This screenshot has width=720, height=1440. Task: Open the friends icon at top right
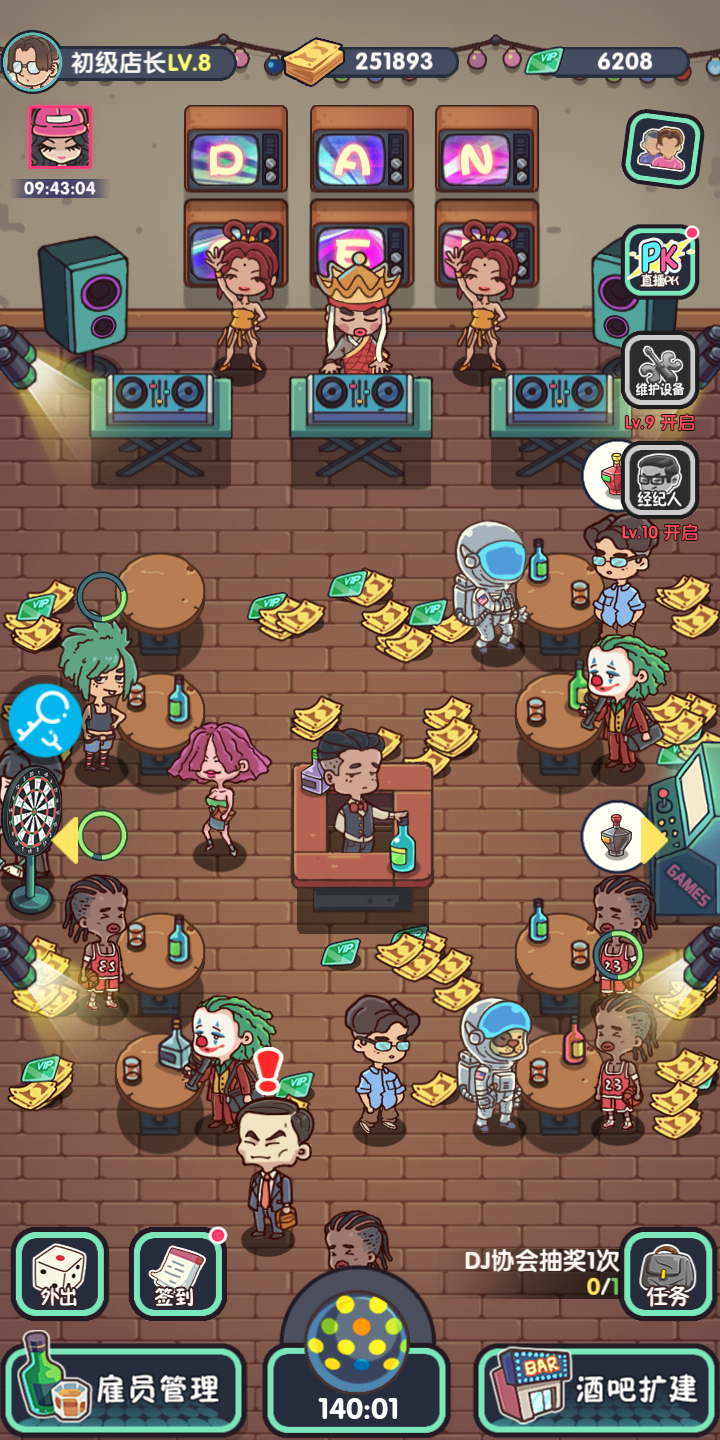pyautogui.click(x=660, y=150)
